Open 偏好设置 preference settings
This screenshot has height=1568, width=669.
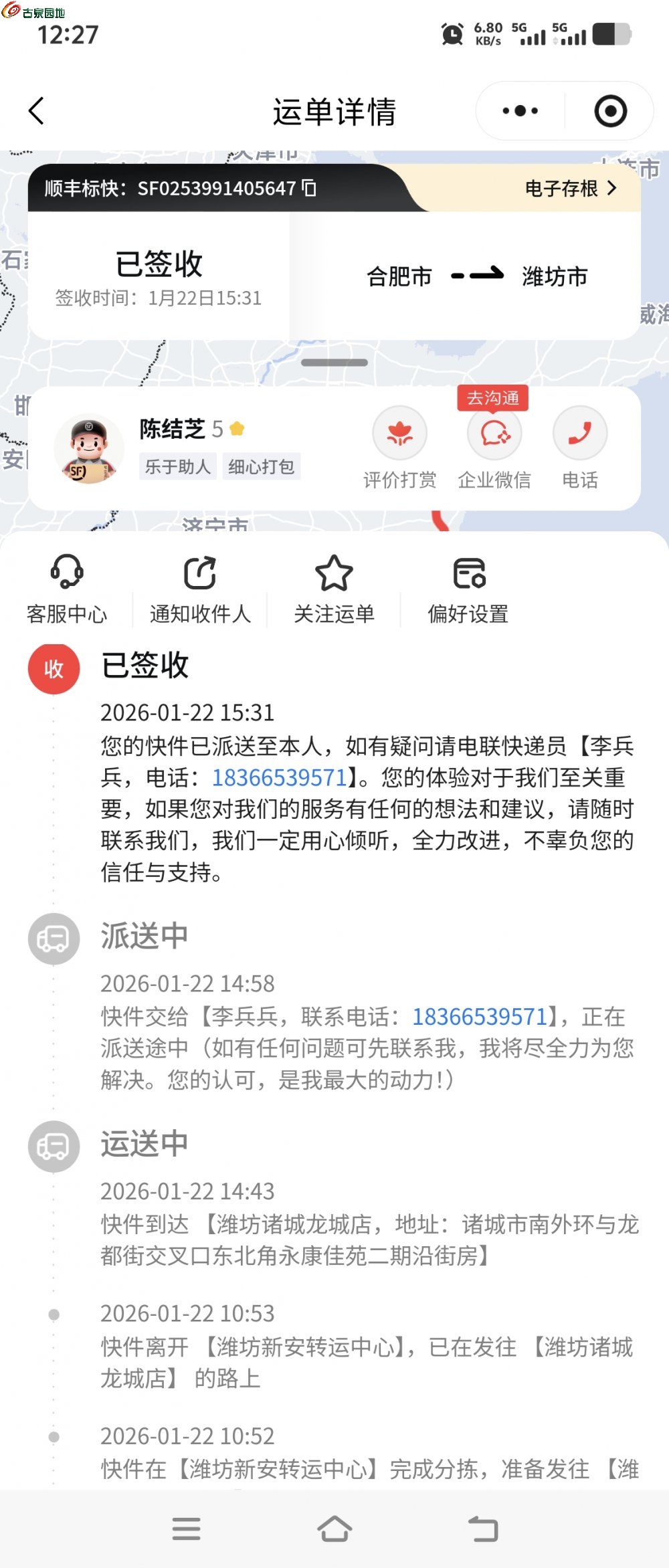[x=468, y=589]
